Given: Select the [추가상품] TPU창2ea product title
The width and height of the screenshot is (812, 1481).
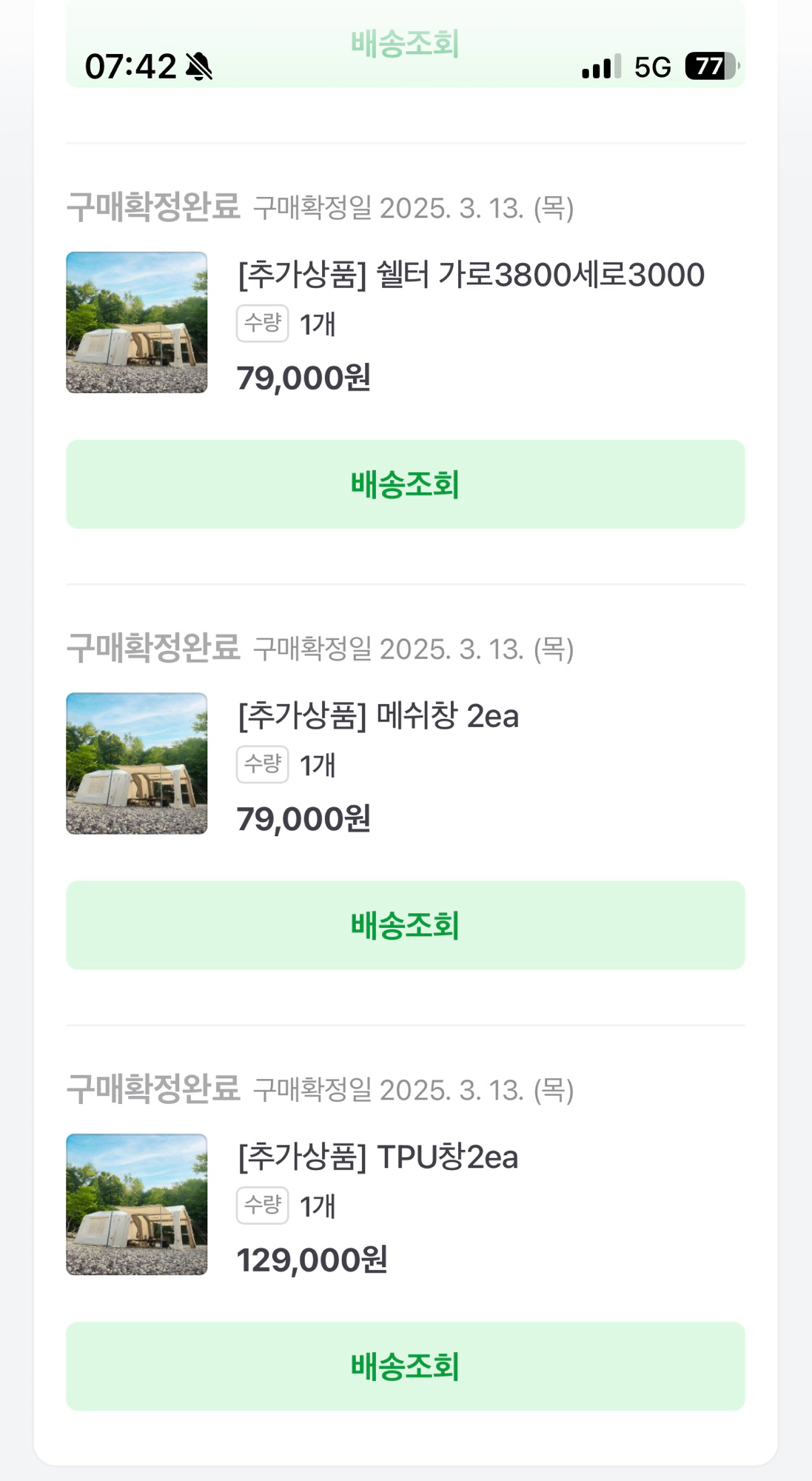Looking at the screenshot, I should pos(378,1156).
